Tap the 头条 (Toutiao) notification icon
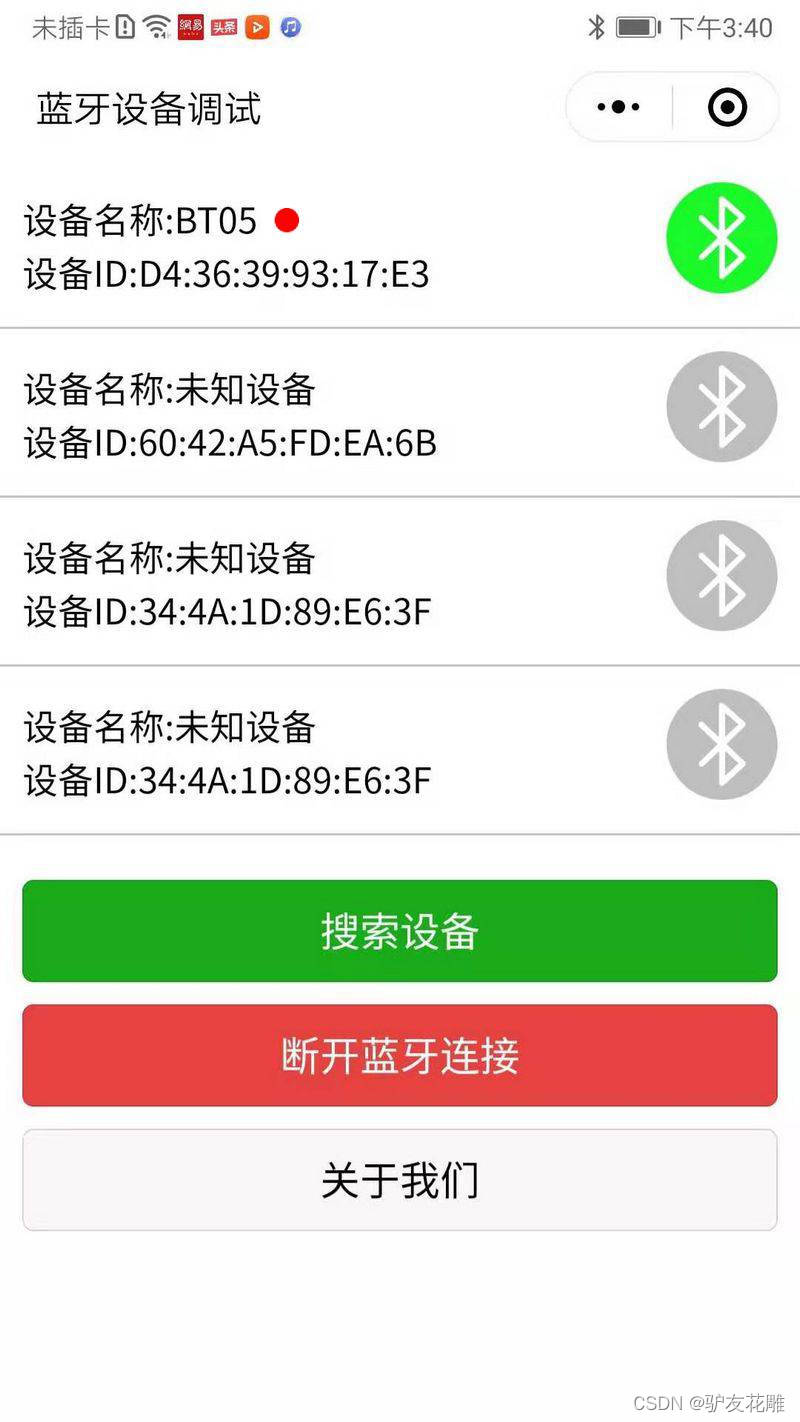The height and width of the screenshot is (1422, 800). (224, 29)
